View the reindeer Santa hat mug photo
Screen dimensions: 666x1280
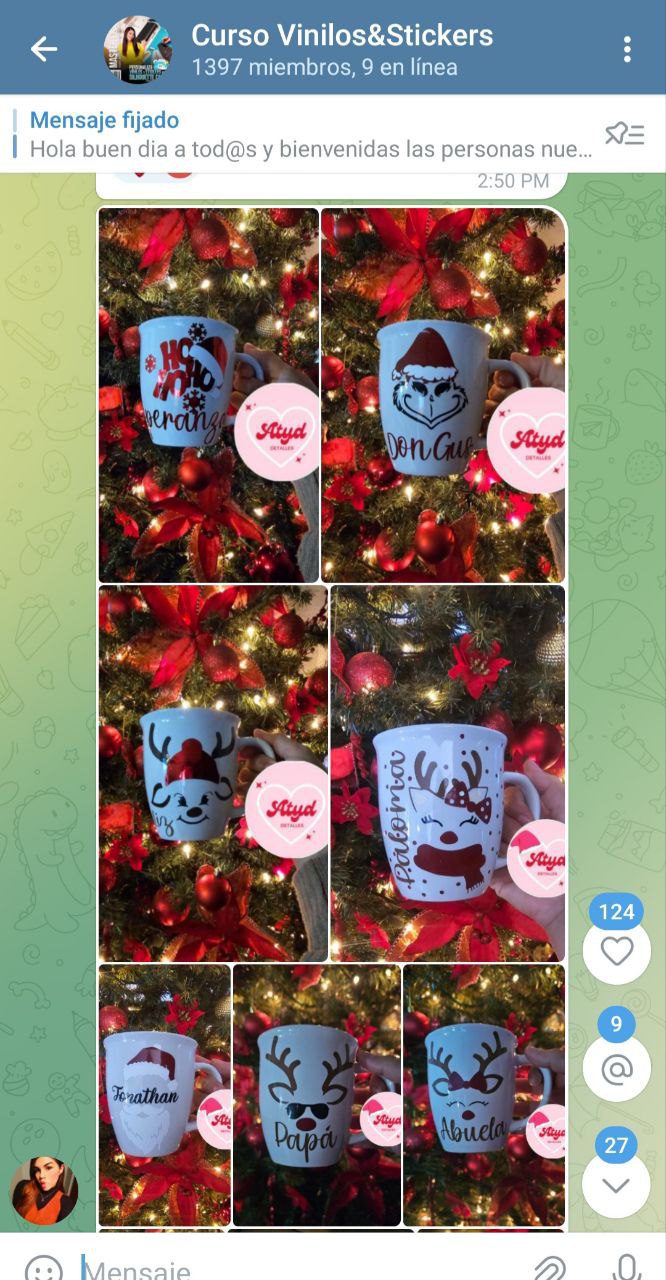(213, 773)
